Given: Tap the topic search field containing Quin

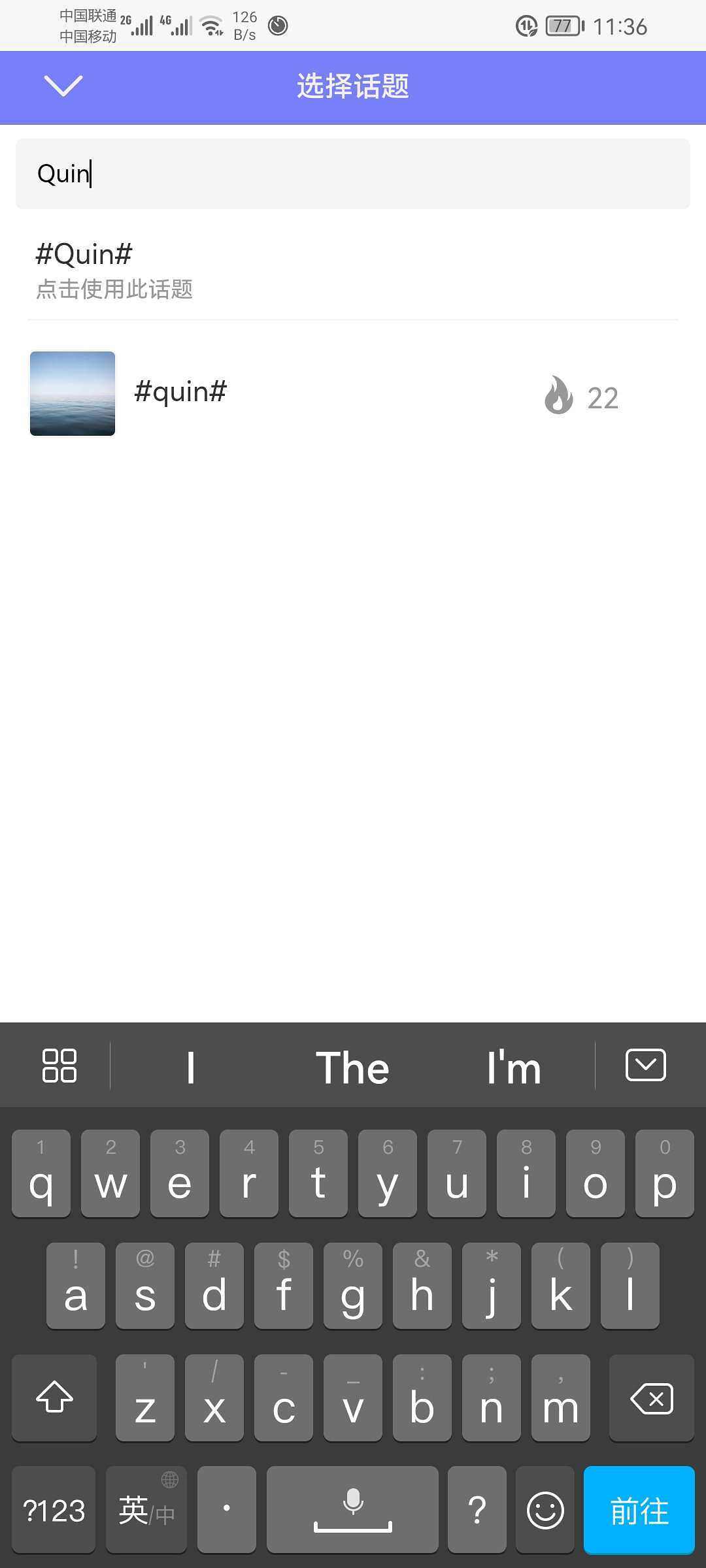Looking at the screenshot, I should (353, 174).
